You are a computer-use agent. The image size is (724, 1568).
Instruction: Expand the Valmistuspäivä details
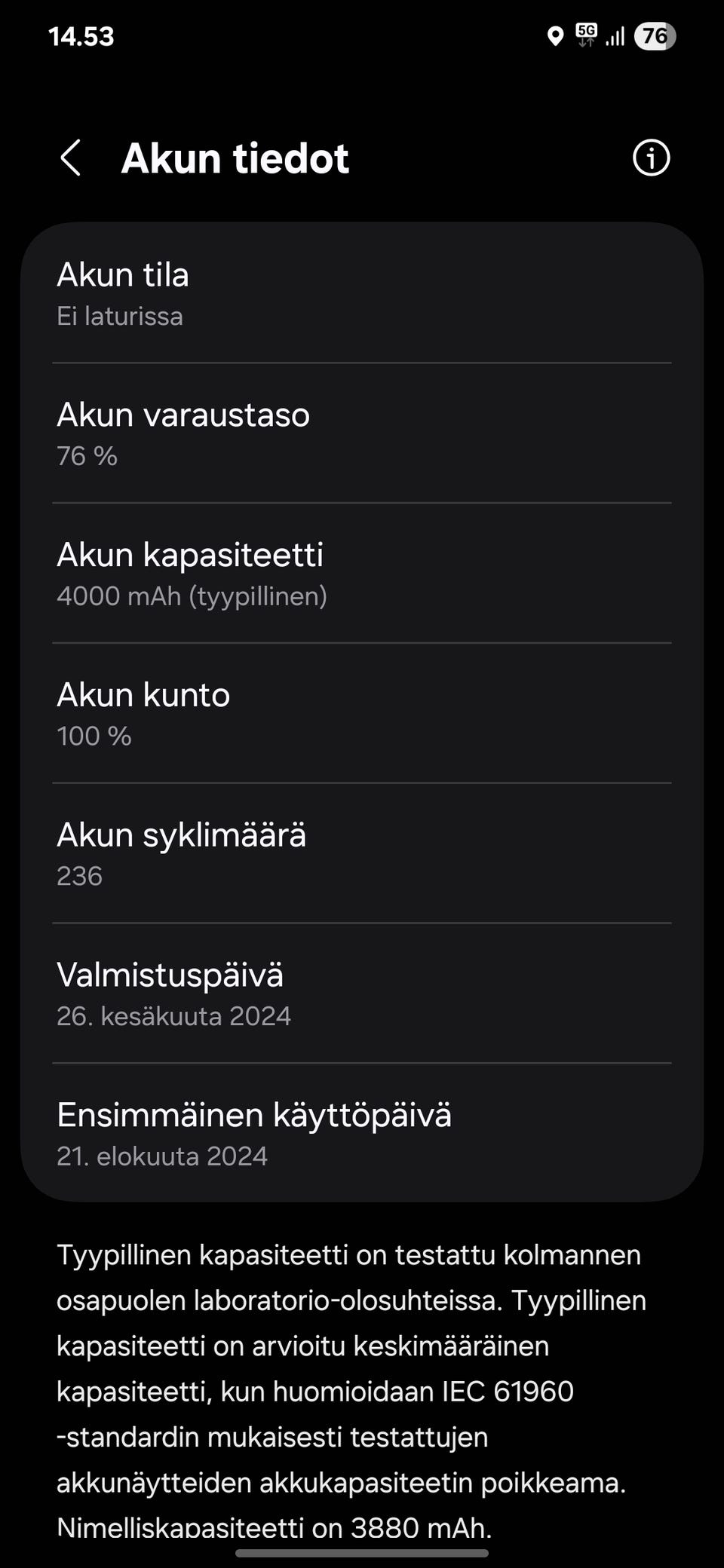pyautogui.click(x=362, y=994)
